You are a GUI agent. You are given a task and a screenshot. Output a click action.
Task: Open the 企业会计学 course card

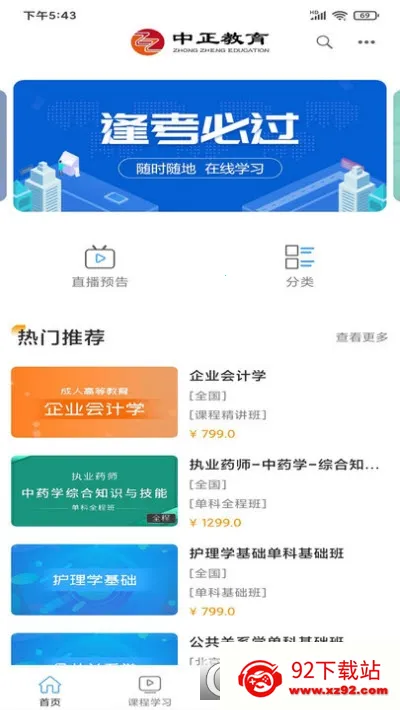click(200, 402)
